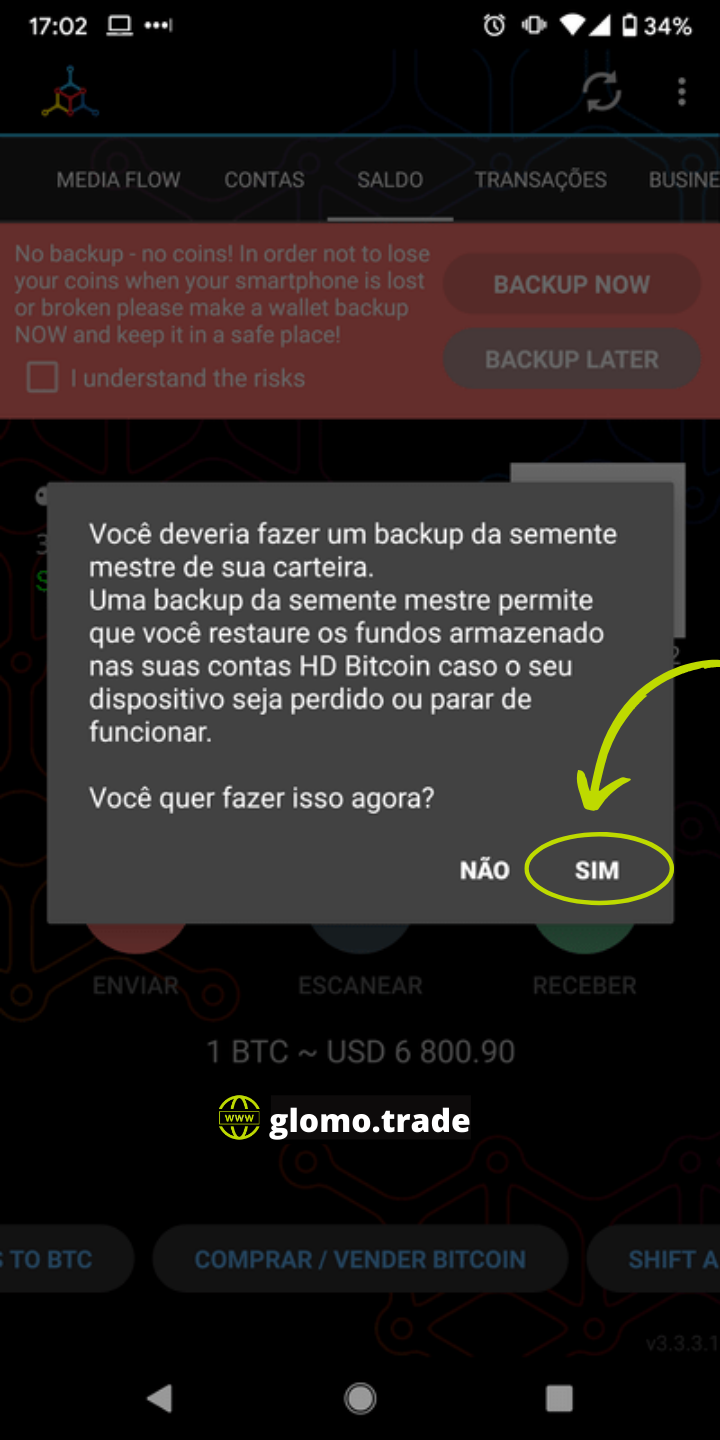Switch to the TRANSAÇÕES tab
The height and width of the screenshot is (1440, 720).
pyautogui.click(x=540, y=180)
